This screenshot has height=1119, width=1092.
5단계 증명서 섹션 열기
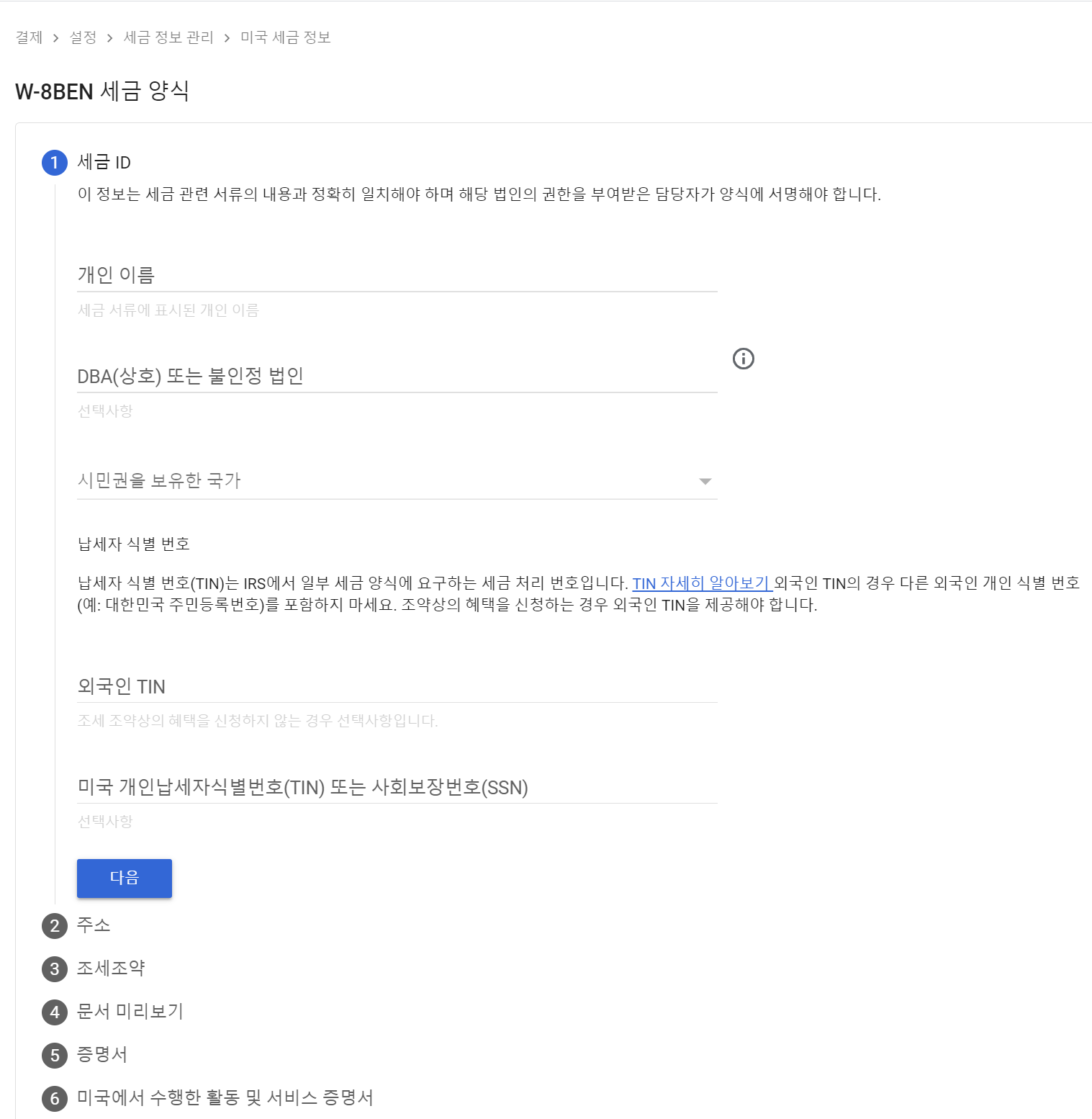coord(102,1055)
